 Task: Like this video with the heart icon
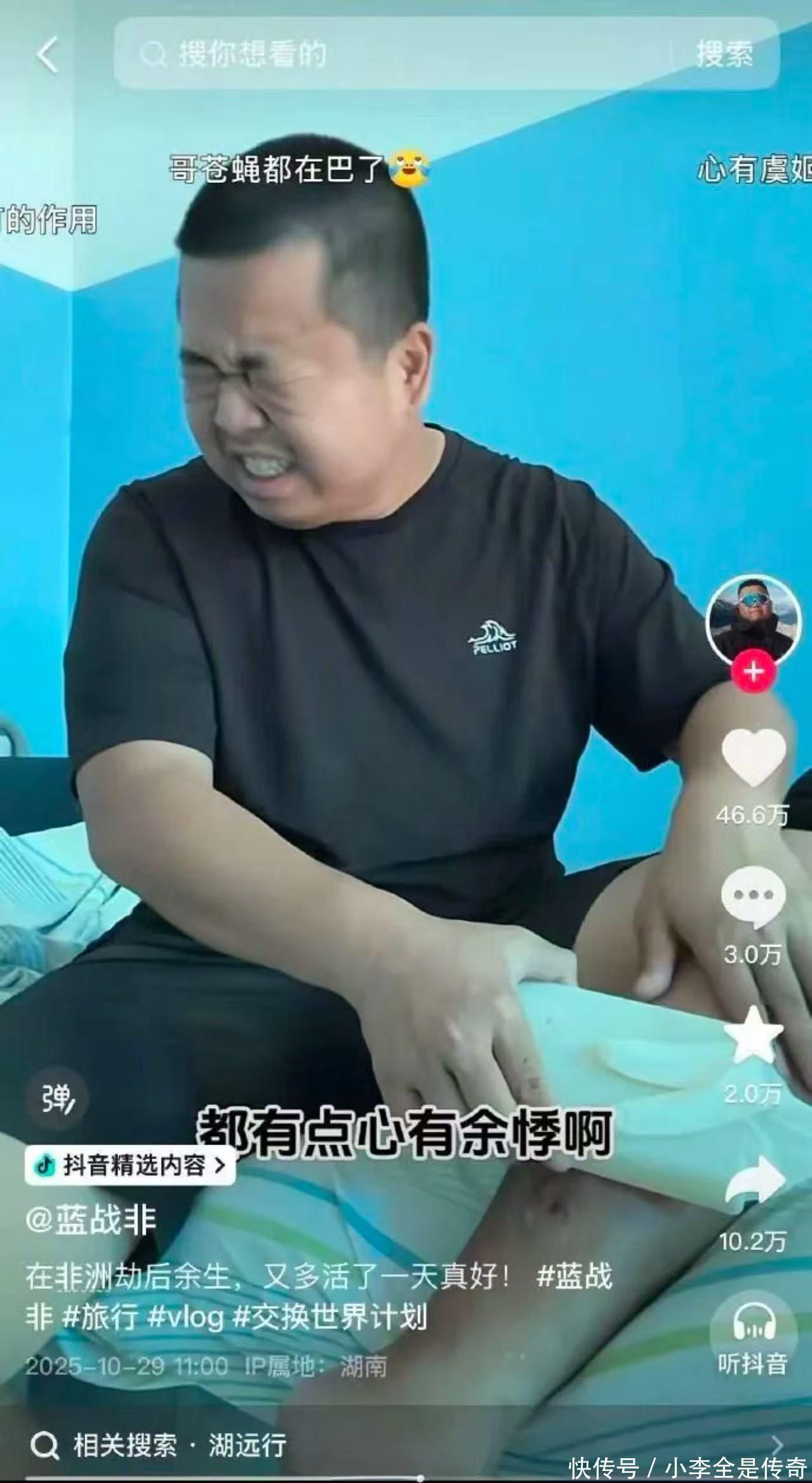pos(754,757)
